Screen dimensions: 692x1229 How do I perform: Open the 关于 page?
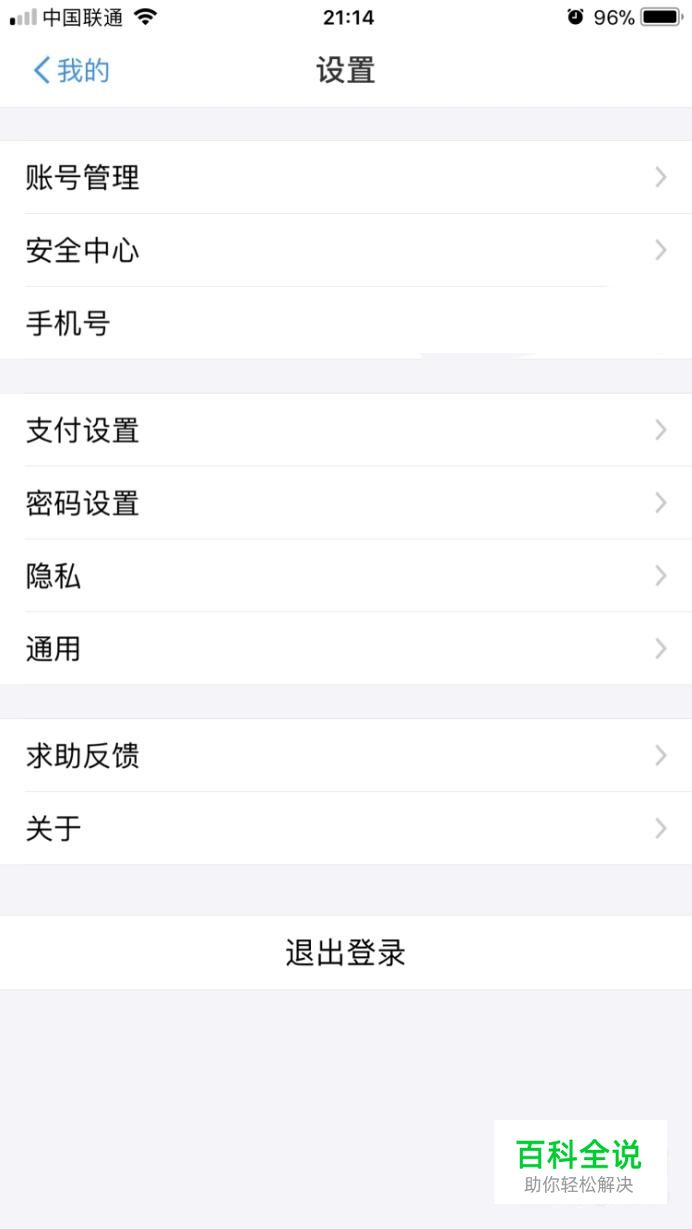pos(346,828)
